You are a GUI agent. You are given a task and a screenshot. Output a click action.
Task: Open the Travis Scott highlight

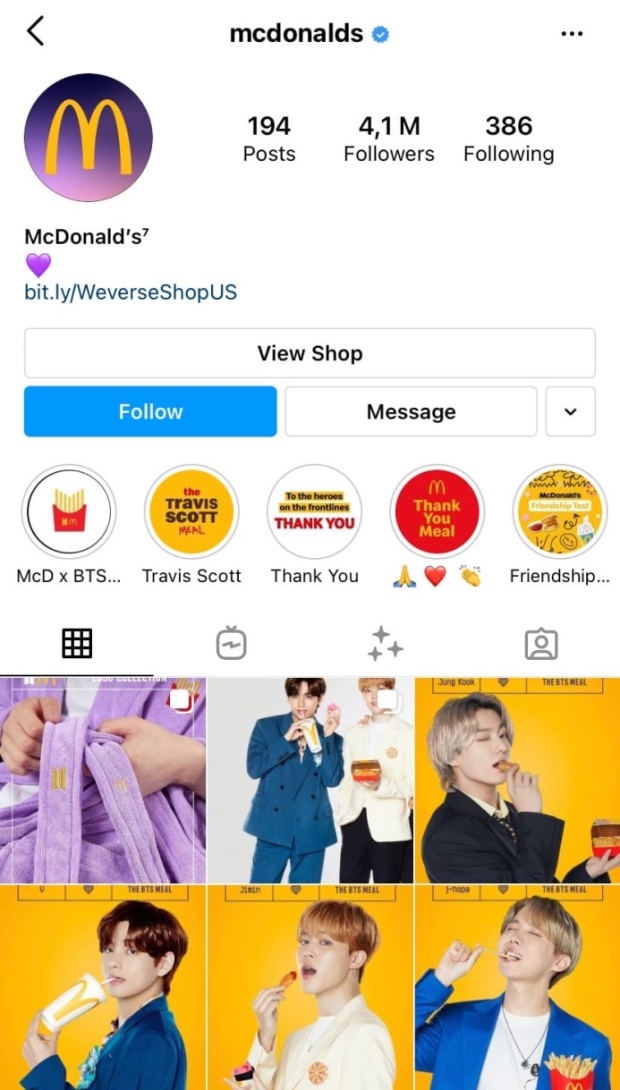click(x=192, y=511)
